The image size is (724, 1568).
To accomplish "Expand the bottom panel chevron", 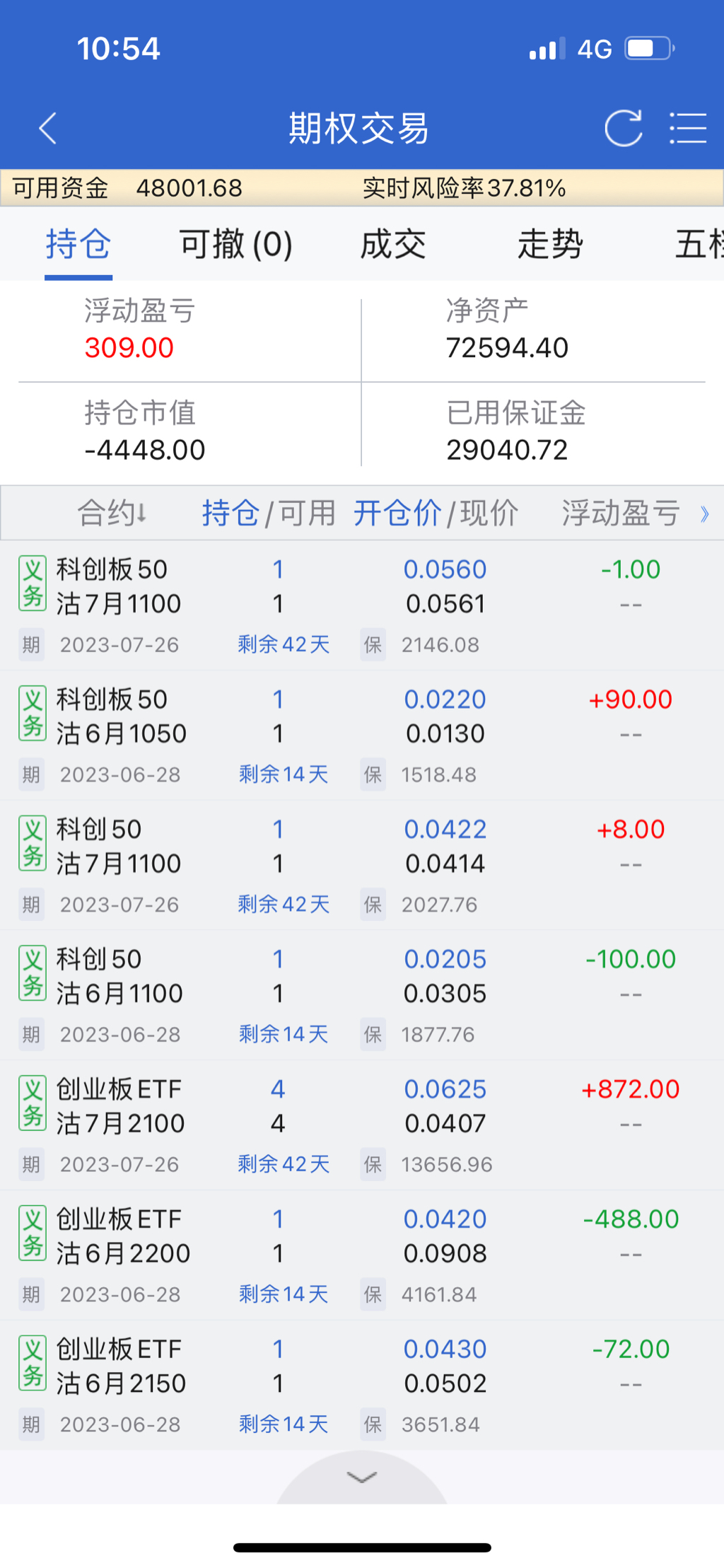I will (362, 1477).
